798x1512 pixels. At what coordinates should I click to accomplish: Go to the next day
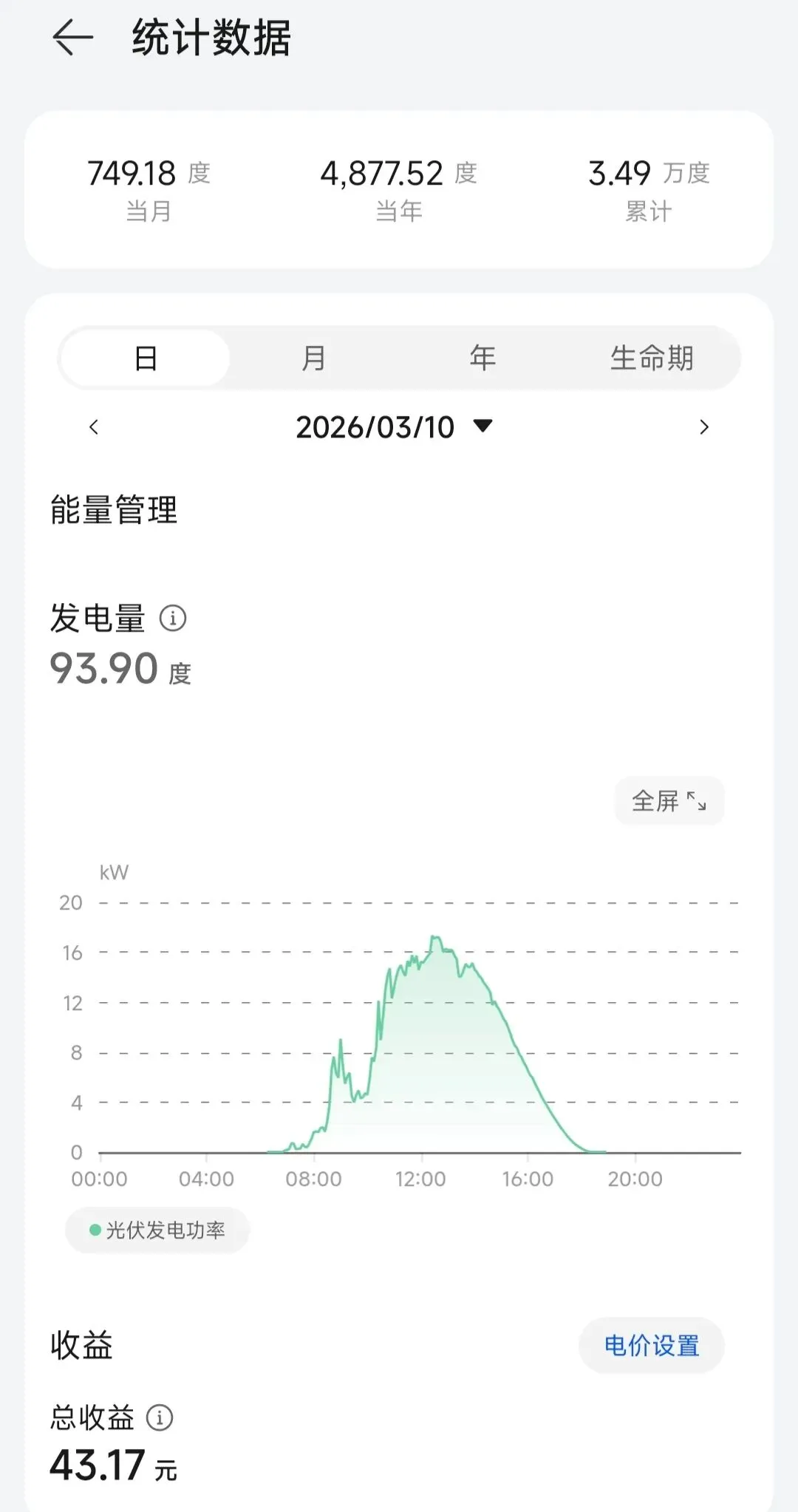[703, 427]
